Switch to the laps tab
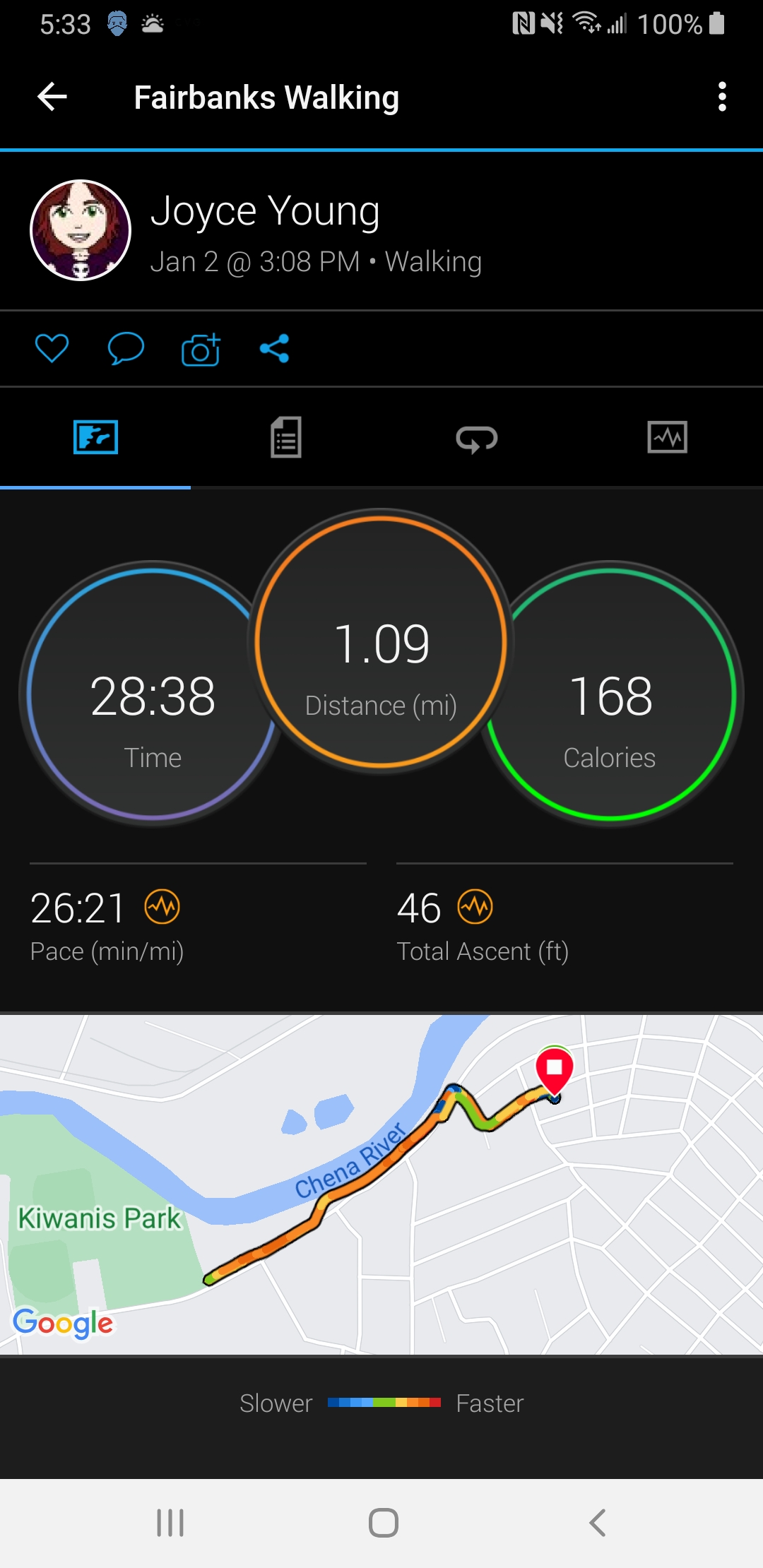Viewport: 763px width, 1568px height. pyautogui.click(x=477, y=439)
